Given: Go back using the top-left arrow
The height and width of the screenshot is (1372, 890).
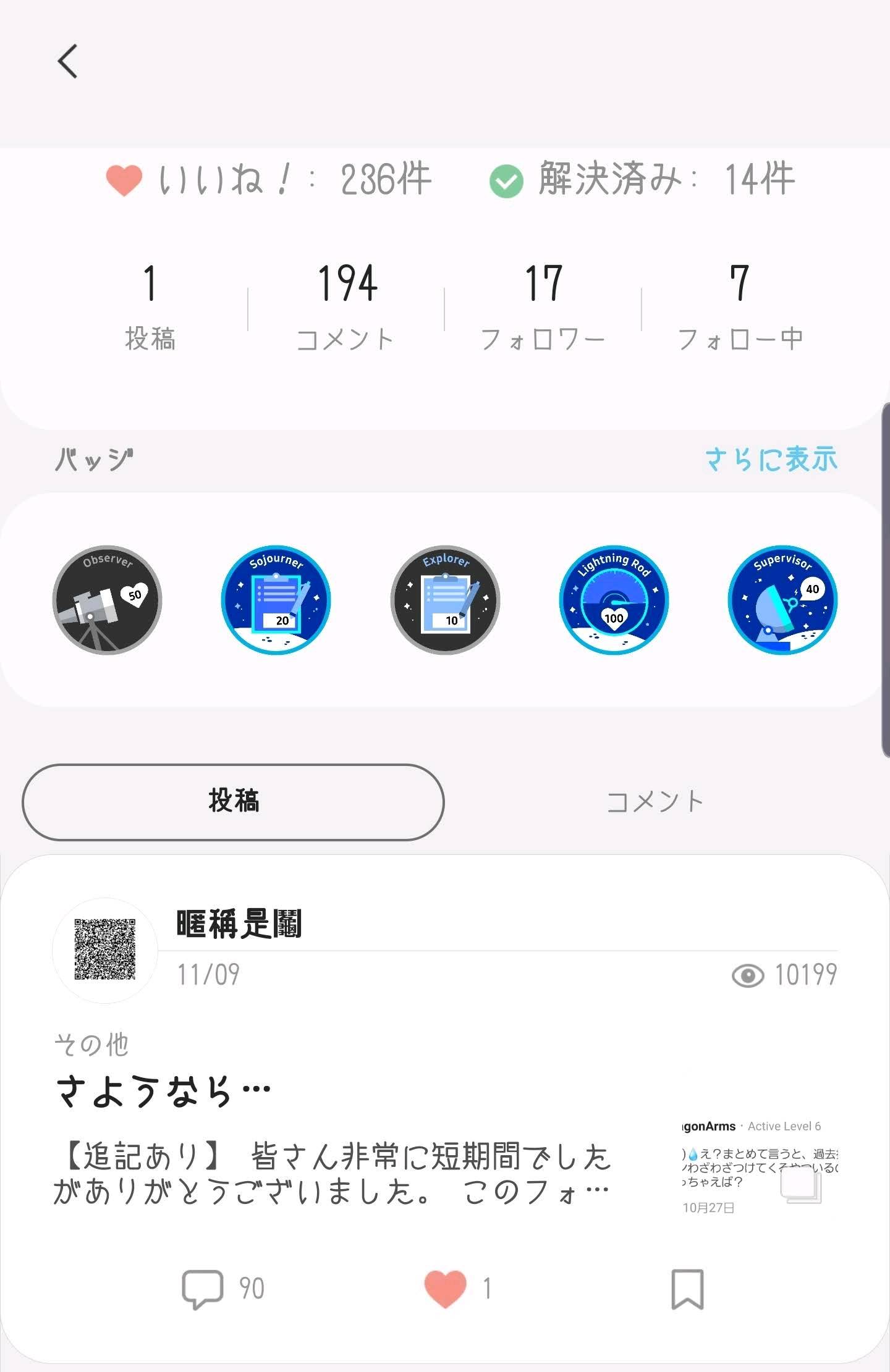Looking at the screenshot, I should (67, 61).
